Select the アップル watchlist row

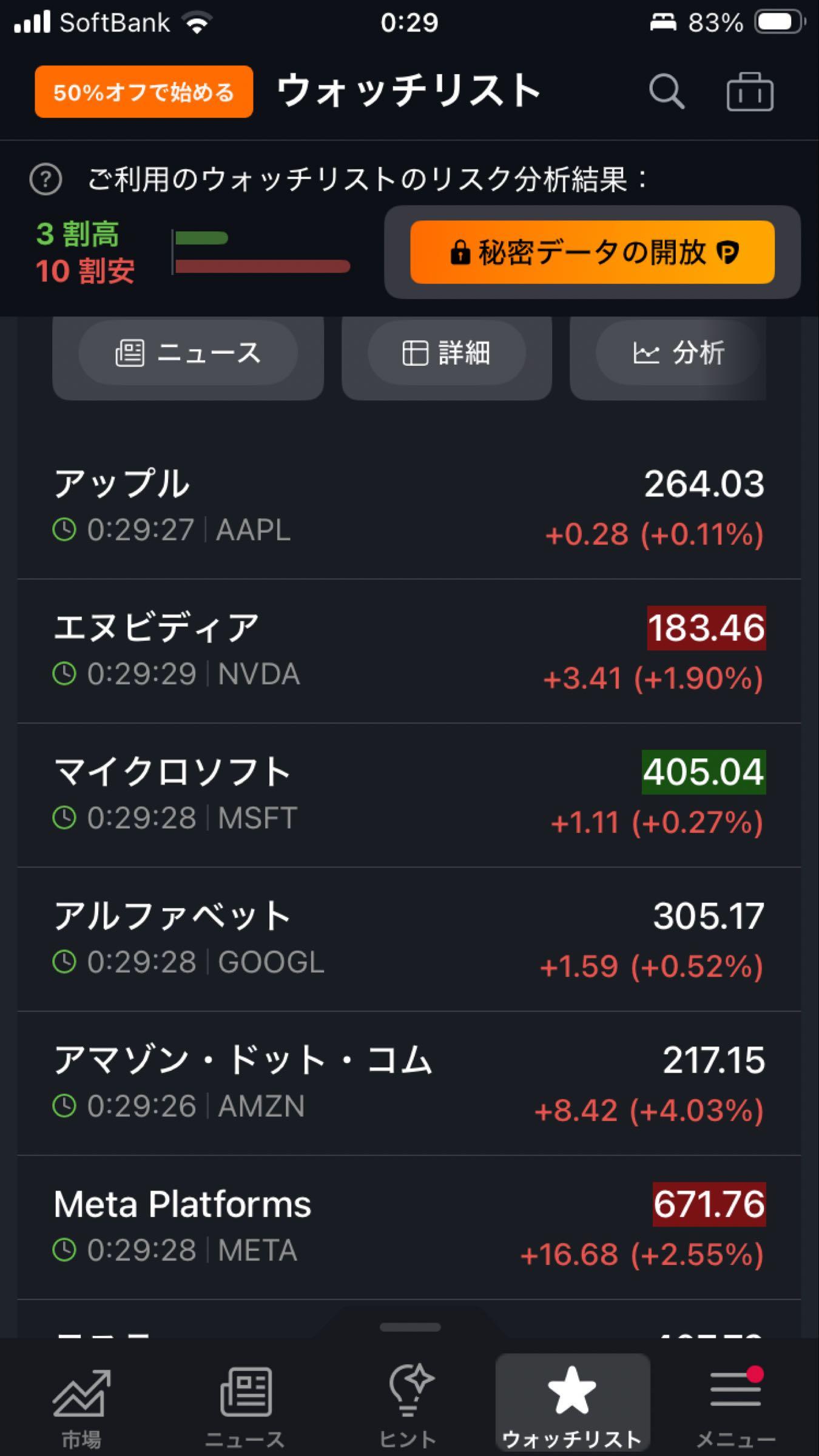(409, 507)
